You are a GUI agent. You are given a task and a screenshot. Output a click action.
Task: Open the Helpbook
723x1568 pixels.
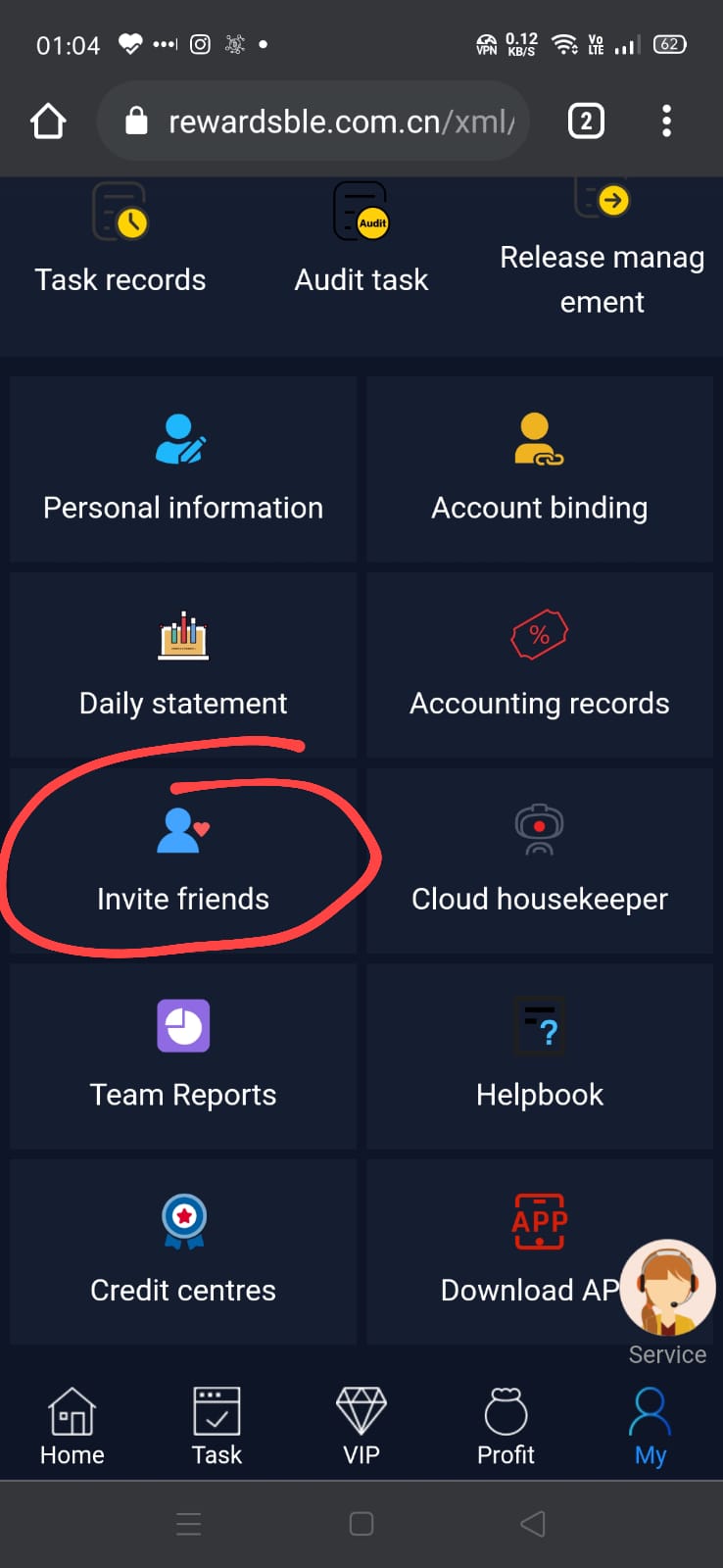[x=540, y=1056]
